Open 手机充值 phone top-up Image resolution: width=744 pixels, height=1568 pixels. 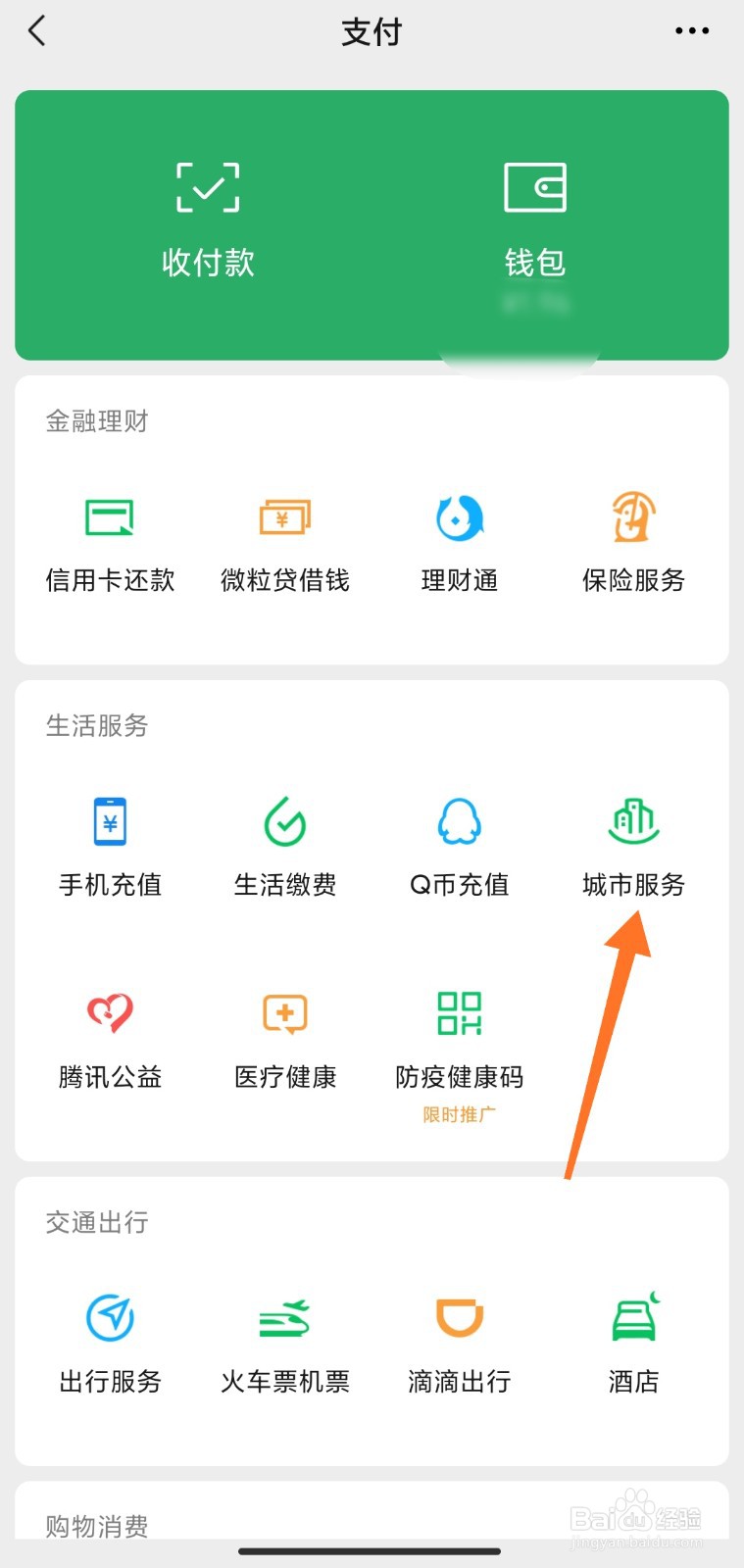(x=110, y=848)
